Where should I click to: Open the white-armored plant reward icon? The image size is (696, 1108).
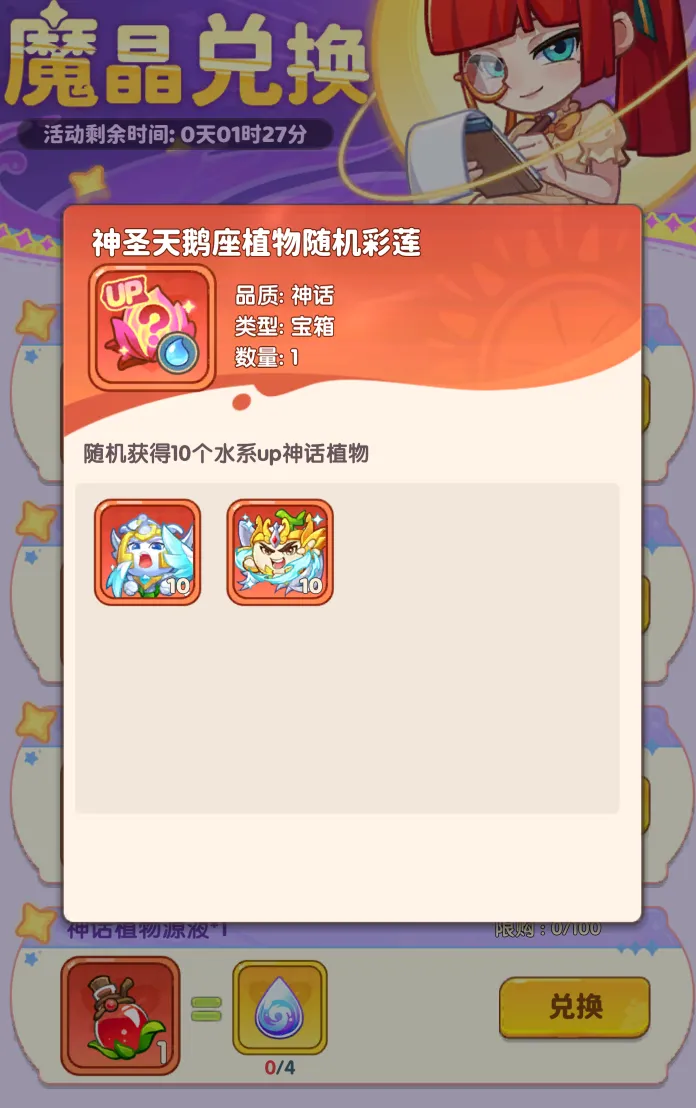pos(148,552)
